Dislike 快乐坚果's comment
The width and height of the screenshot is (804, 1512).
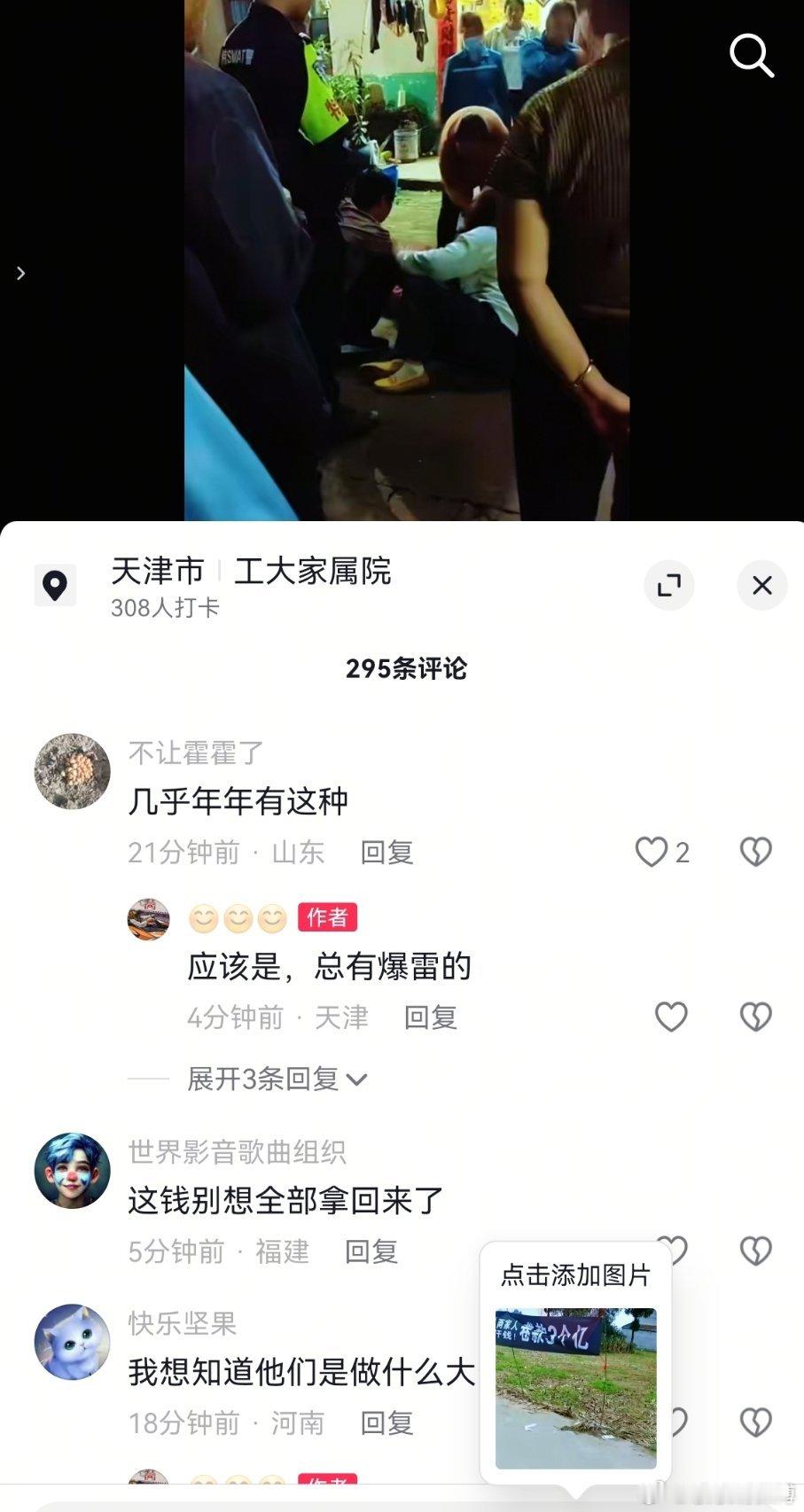(755, 1422)
